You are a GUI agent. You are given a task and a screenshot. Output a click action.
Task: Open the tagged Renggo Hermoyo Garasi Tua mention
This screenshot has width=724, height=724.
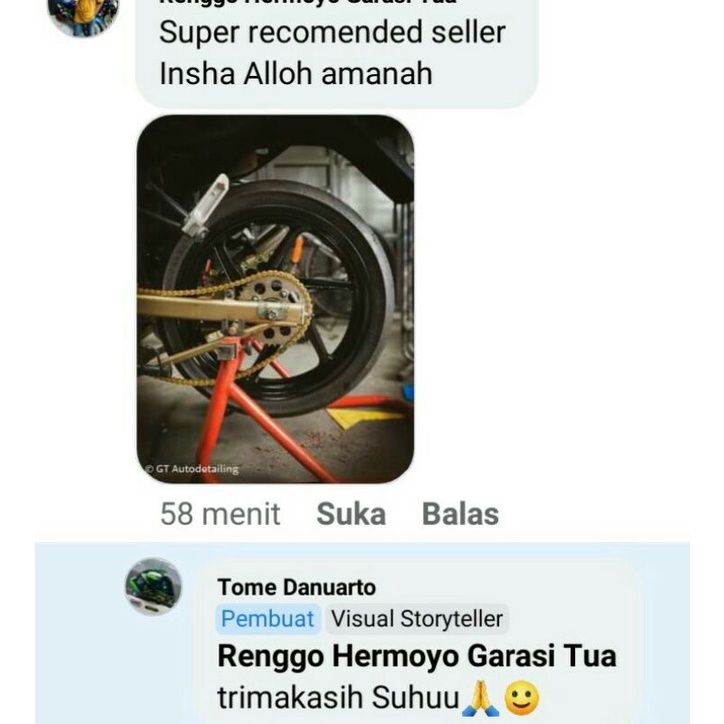[417, 656]
